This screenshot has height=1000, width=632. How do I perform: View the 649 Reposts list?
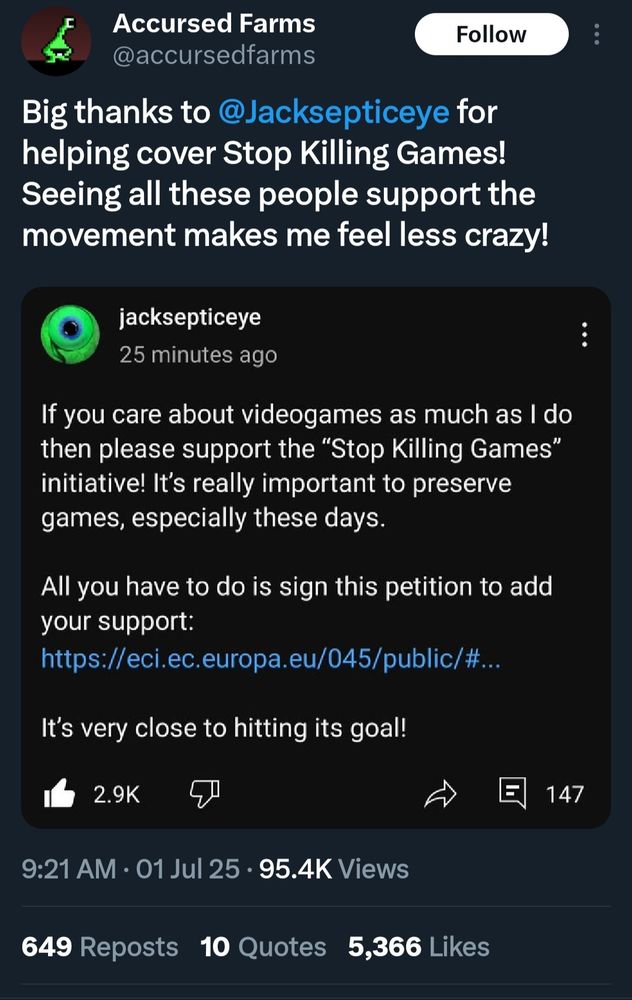coord(99,946)
